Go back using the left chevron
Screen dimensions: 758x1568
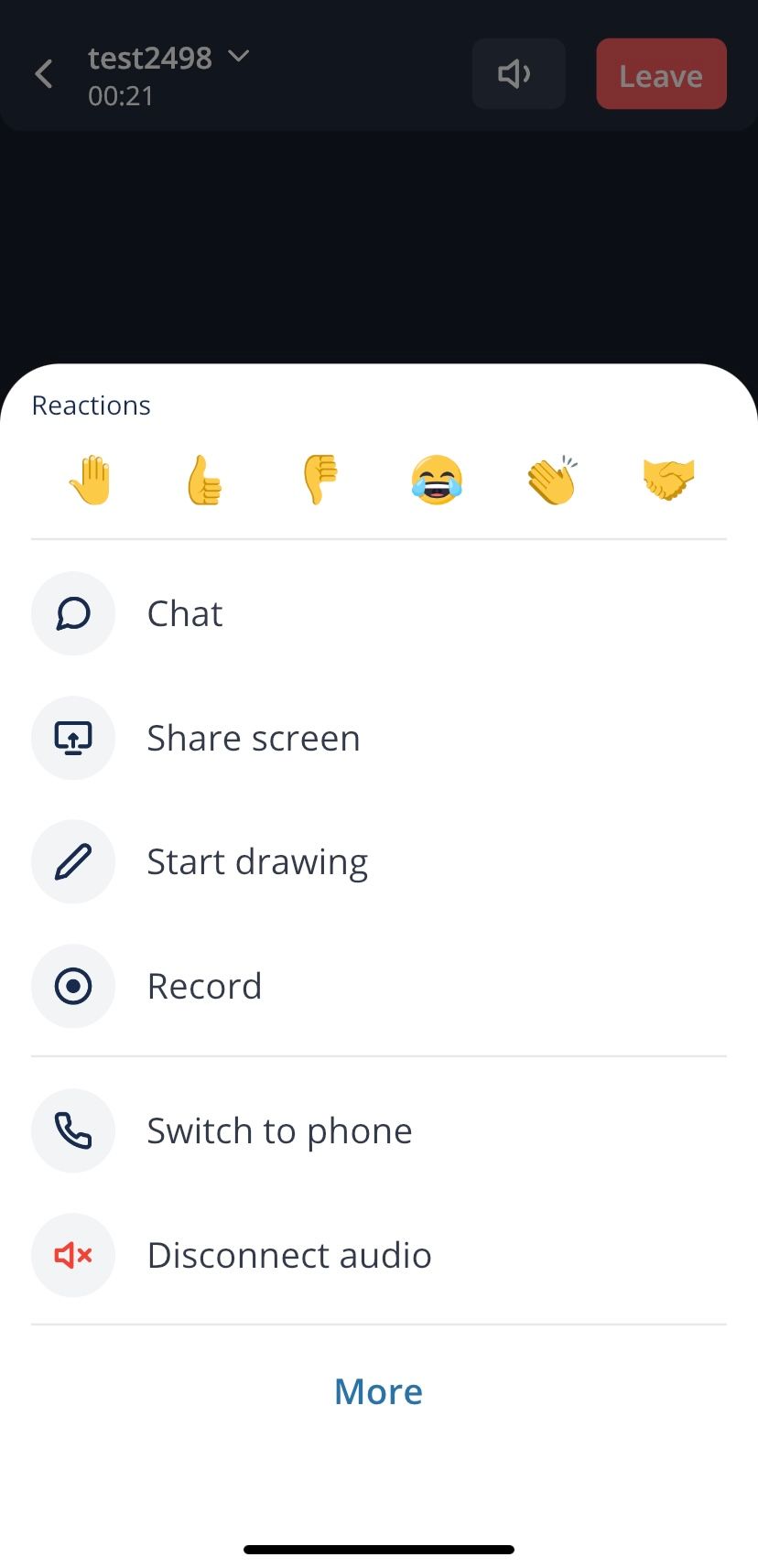tap(43, 73)
